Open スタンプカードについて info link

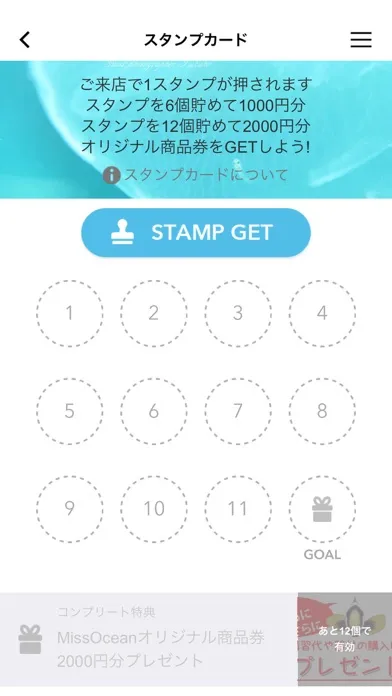click(x=195, y=175)
